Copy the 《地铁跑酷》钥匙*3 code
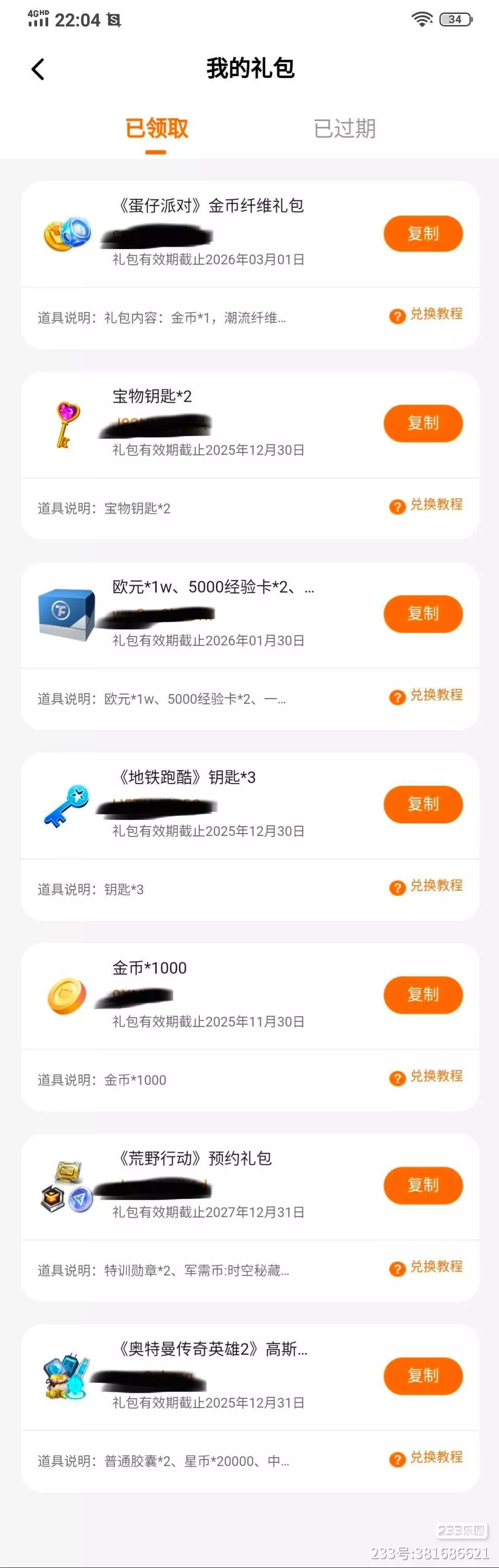The width and height of the screenshot is (499, 1568). [x=423, y=804]
